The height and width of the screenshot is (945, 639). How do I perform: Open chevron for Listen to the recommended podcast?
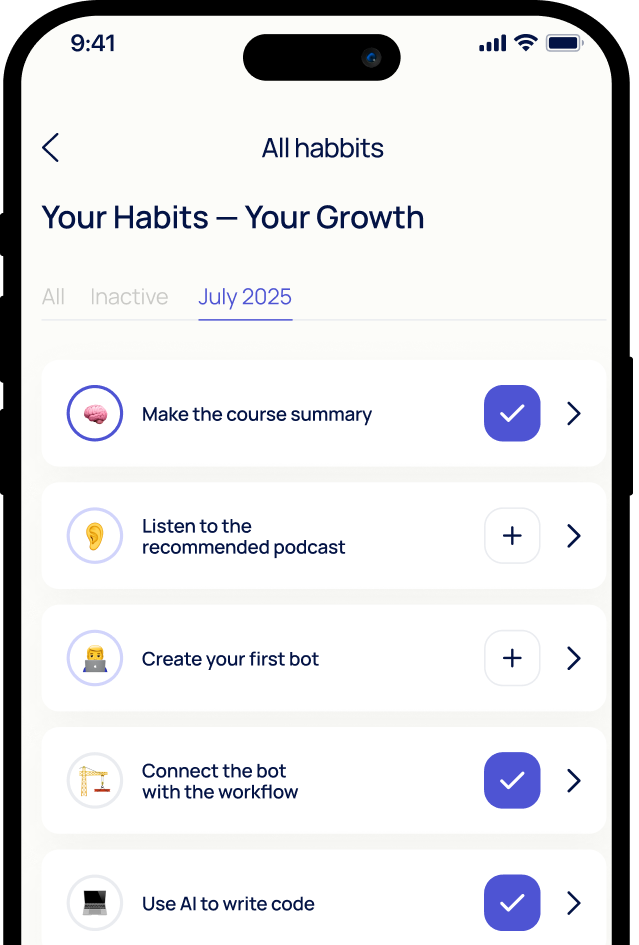(x=573, y=536)
